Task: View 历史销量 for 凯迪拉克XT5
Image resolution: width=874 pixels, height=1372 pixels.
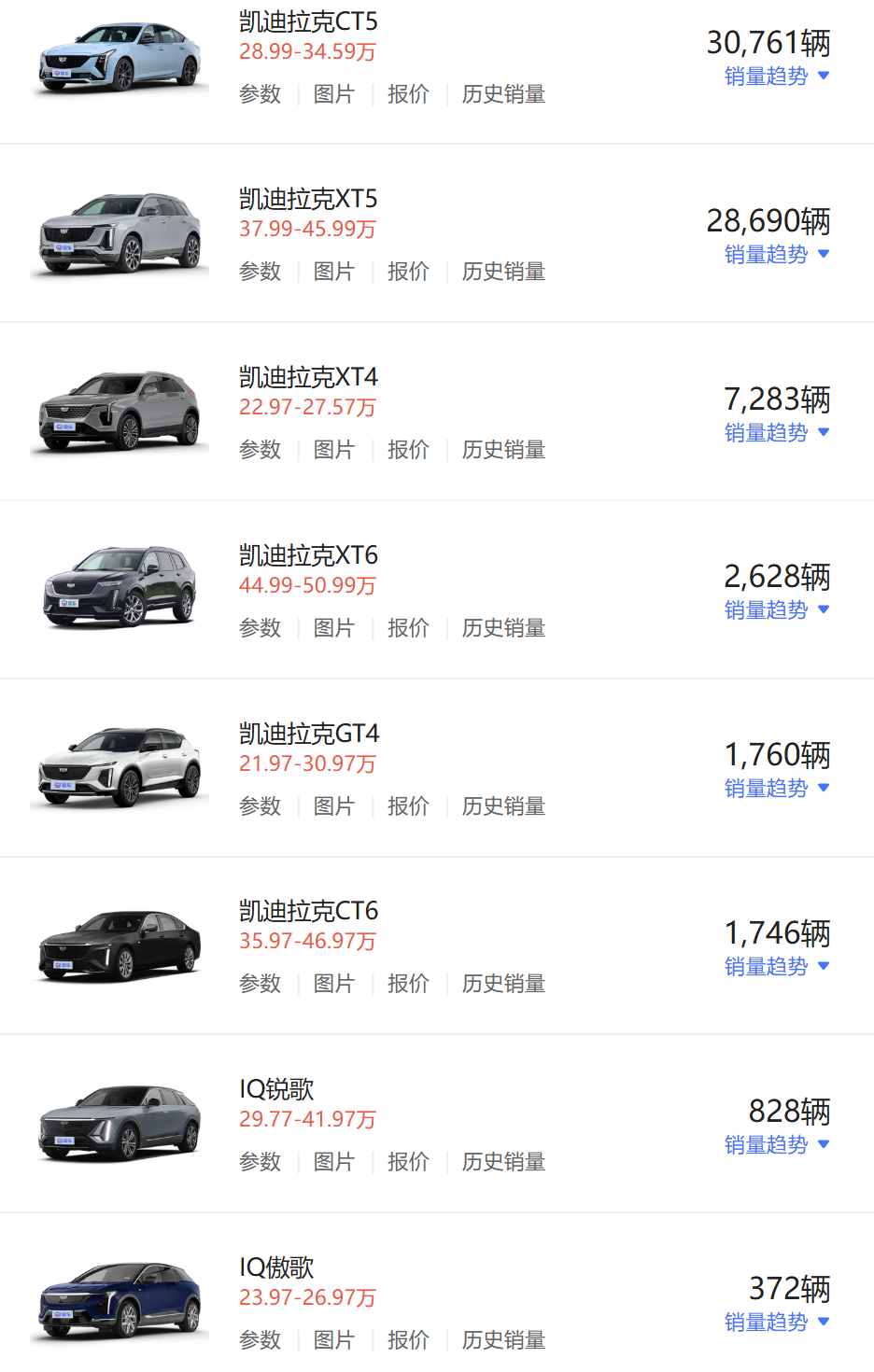Action: 503,272
